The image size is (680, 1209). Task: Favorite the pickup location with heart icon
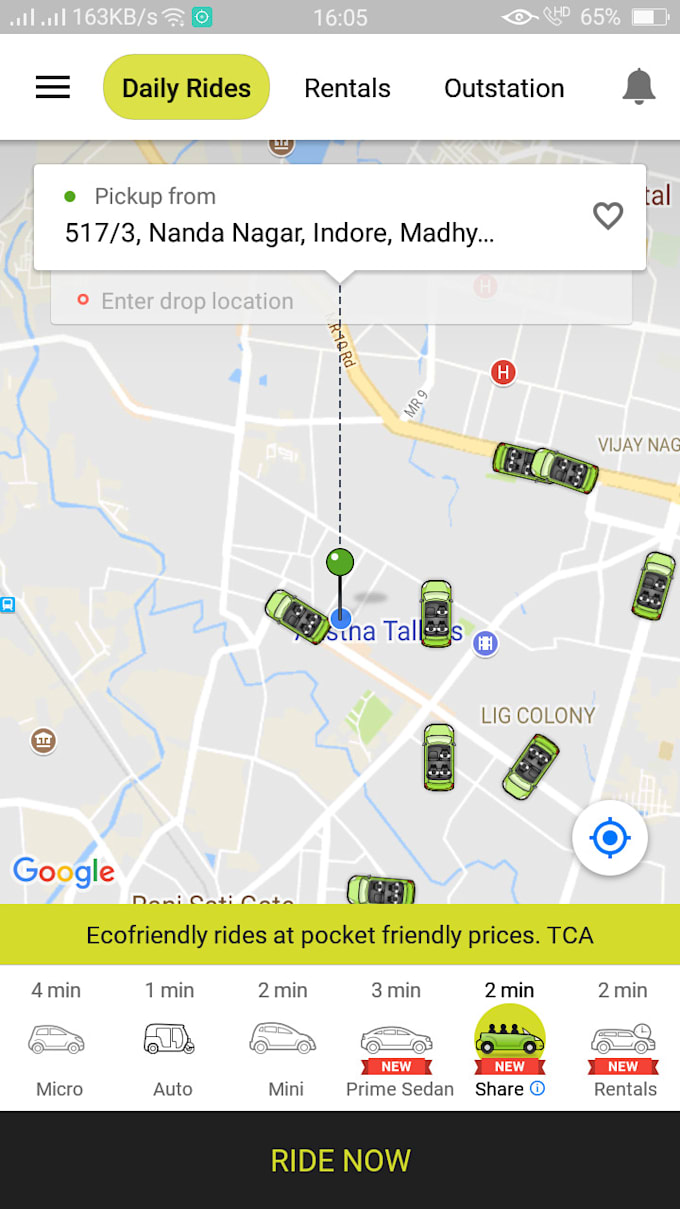(608, 215)
